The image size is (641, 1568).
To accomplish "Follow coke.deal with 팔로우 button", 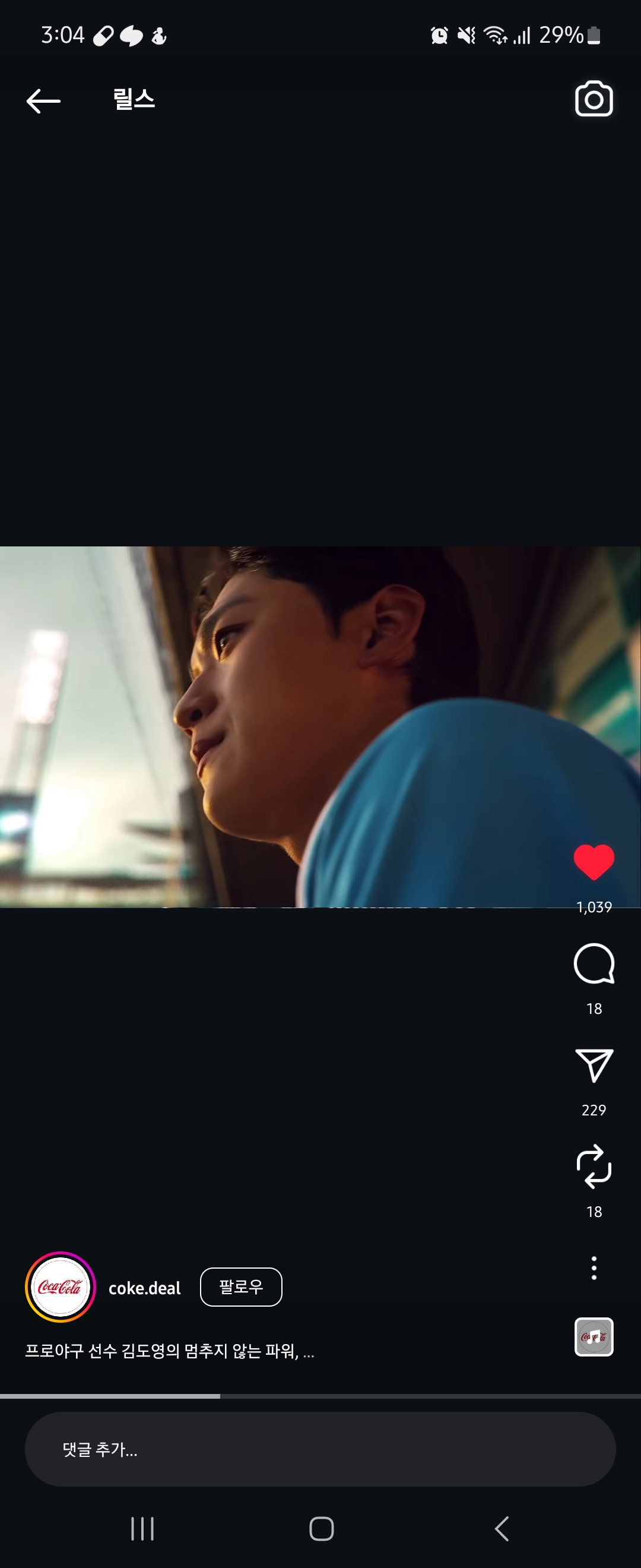I will point(241,1287).
